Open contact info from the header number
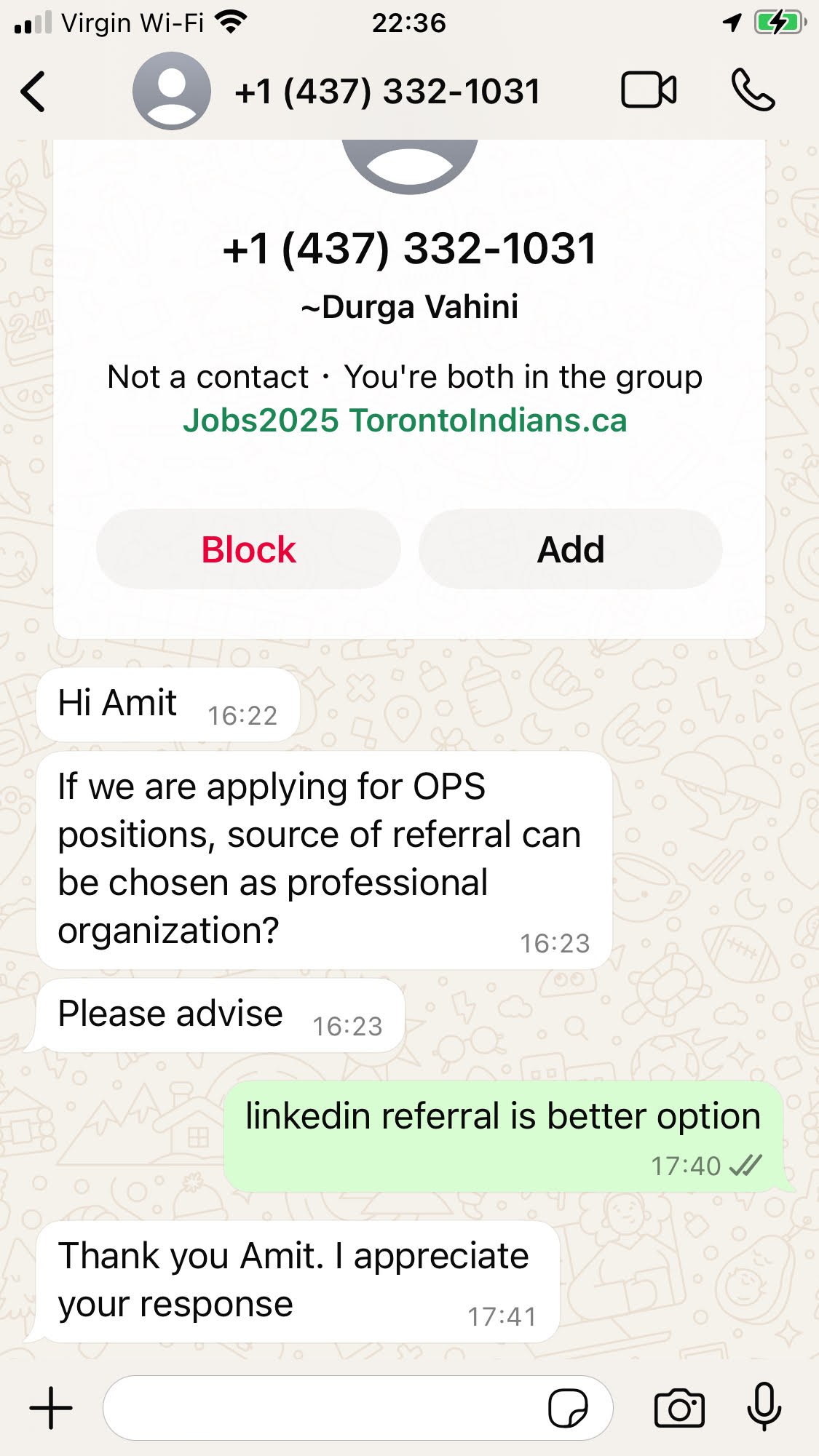 pos(387,92)
